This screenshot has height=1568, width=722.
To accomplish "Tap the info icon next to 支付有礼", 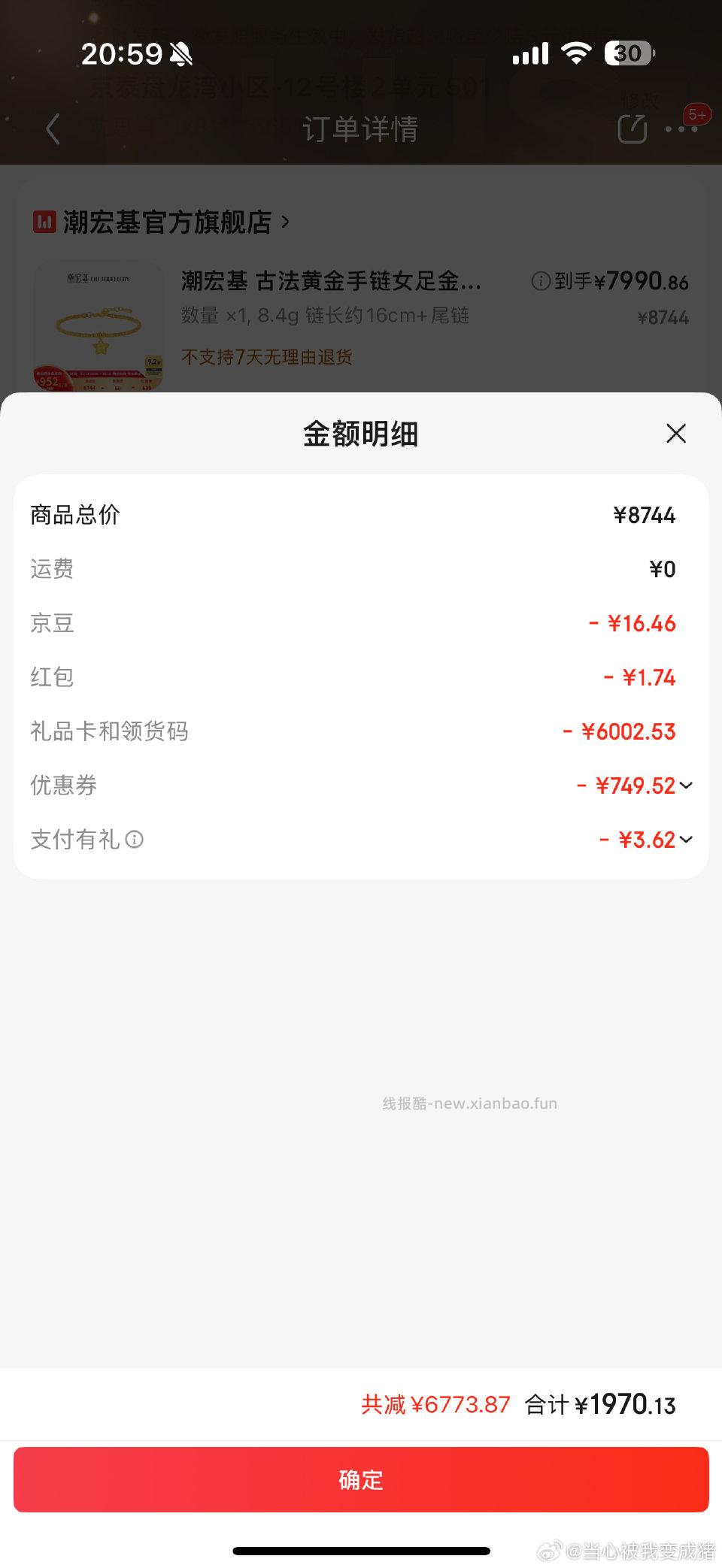I will [134, 840].
